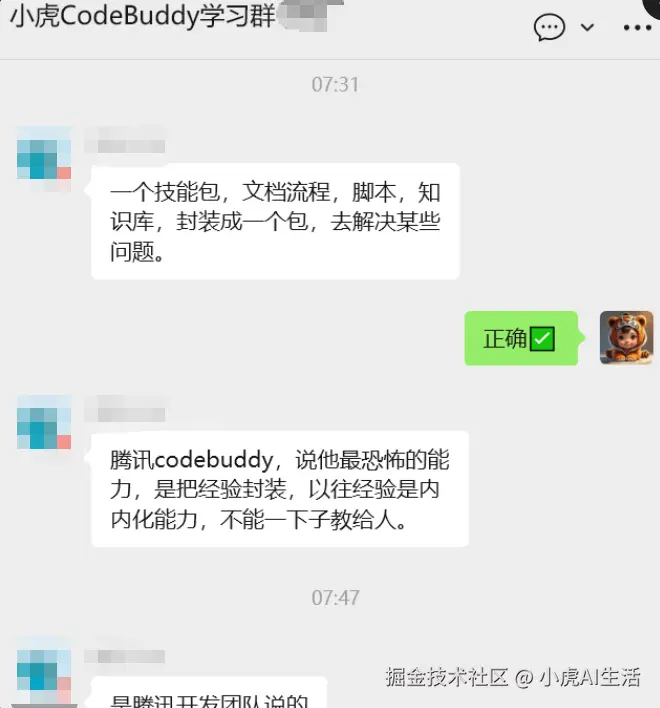660x708 pixels.
Task: Tap the tiger baby avatar beside 正确
Action: pyautogui.click(x=626, y=338)
